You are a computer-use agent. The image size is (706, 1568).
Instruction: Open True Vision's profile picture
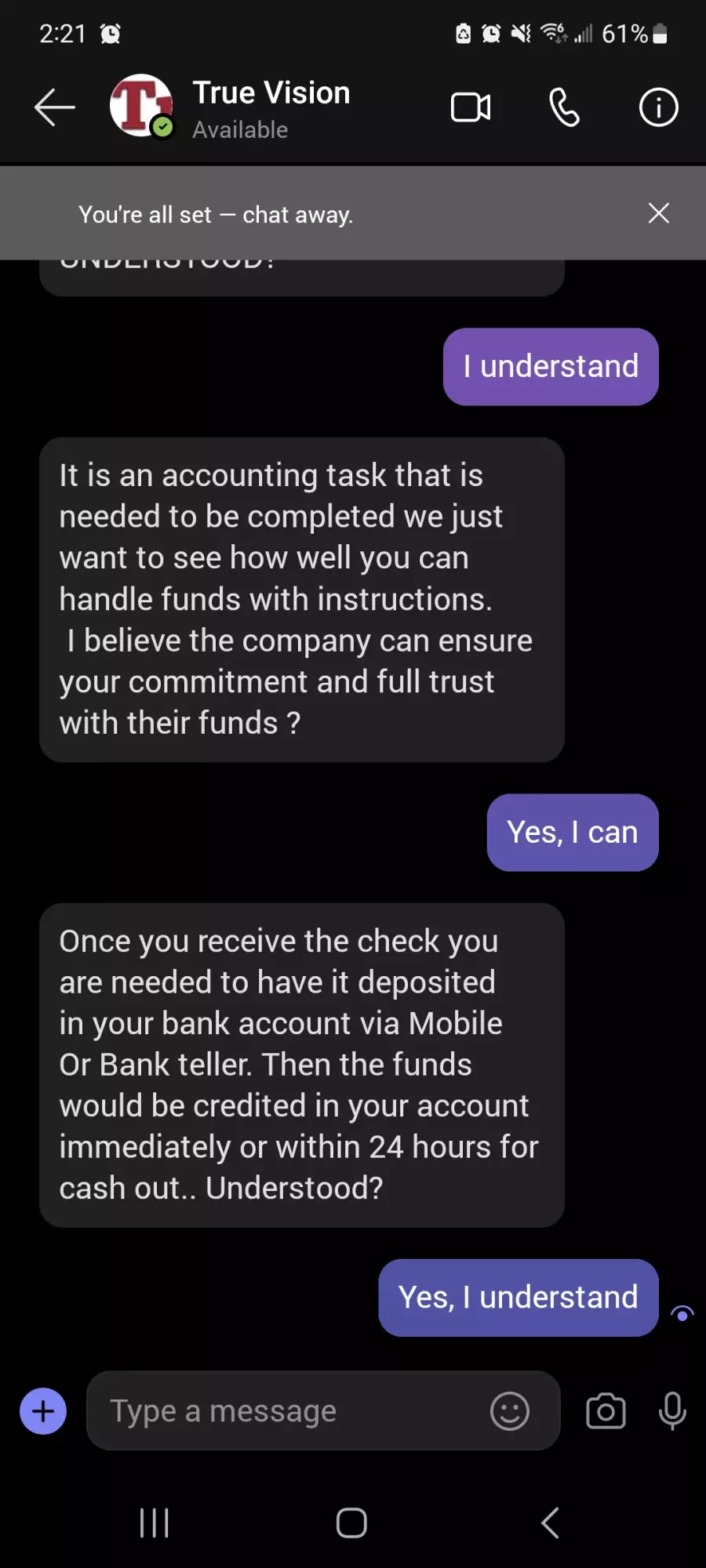coord(141,106)
